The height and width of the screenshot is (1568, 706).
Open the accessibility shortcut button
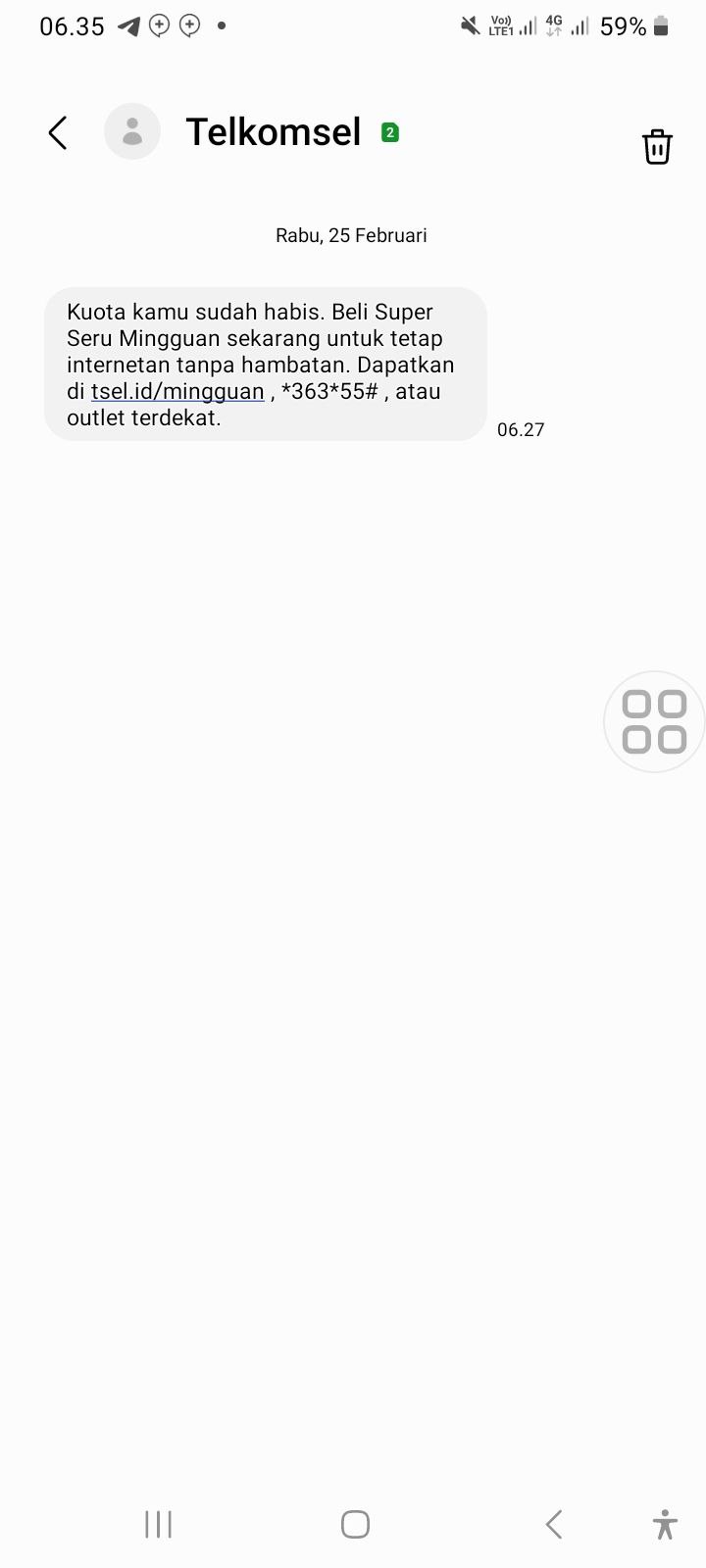[x=664, y=1524]
